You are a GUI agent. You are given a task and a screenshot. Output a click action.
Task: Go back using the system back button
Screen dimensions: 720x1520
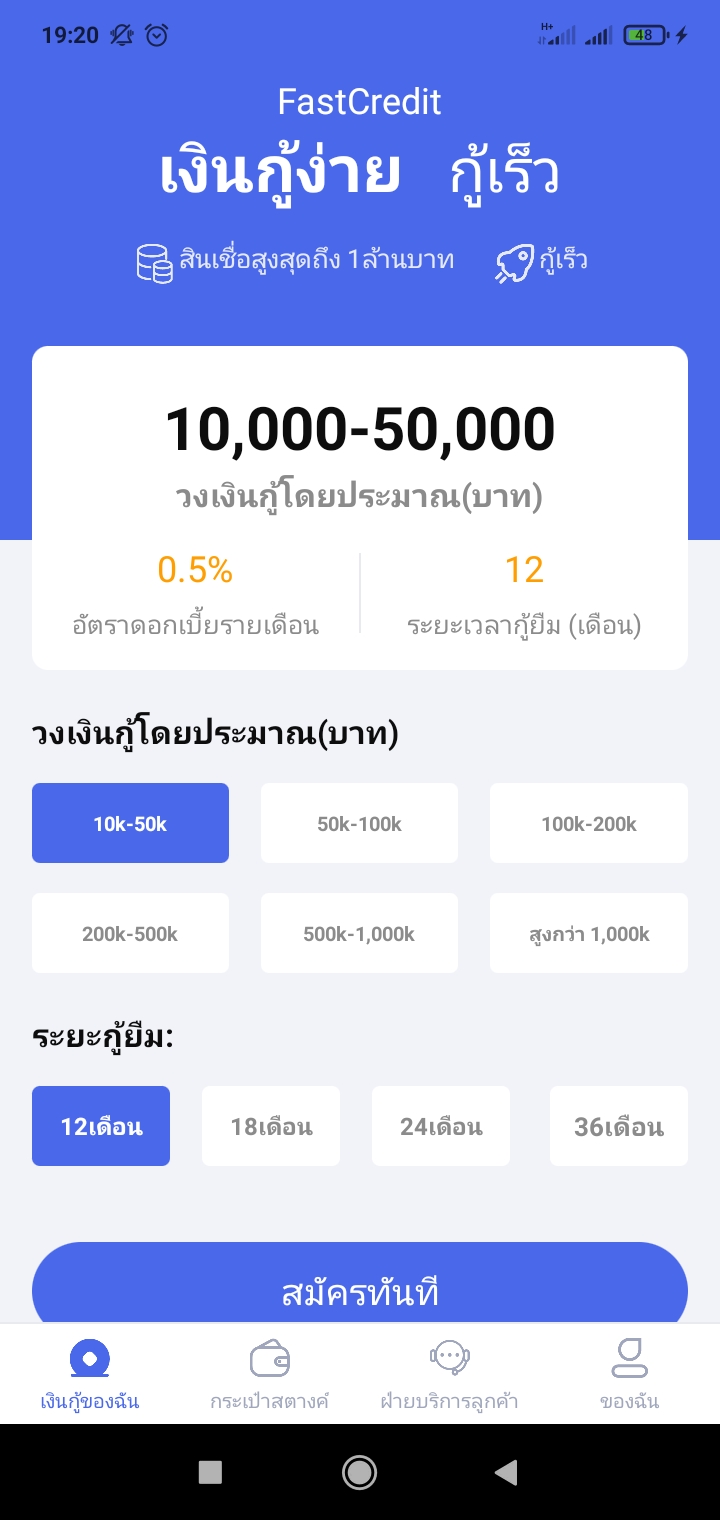tap(507, 1471)
